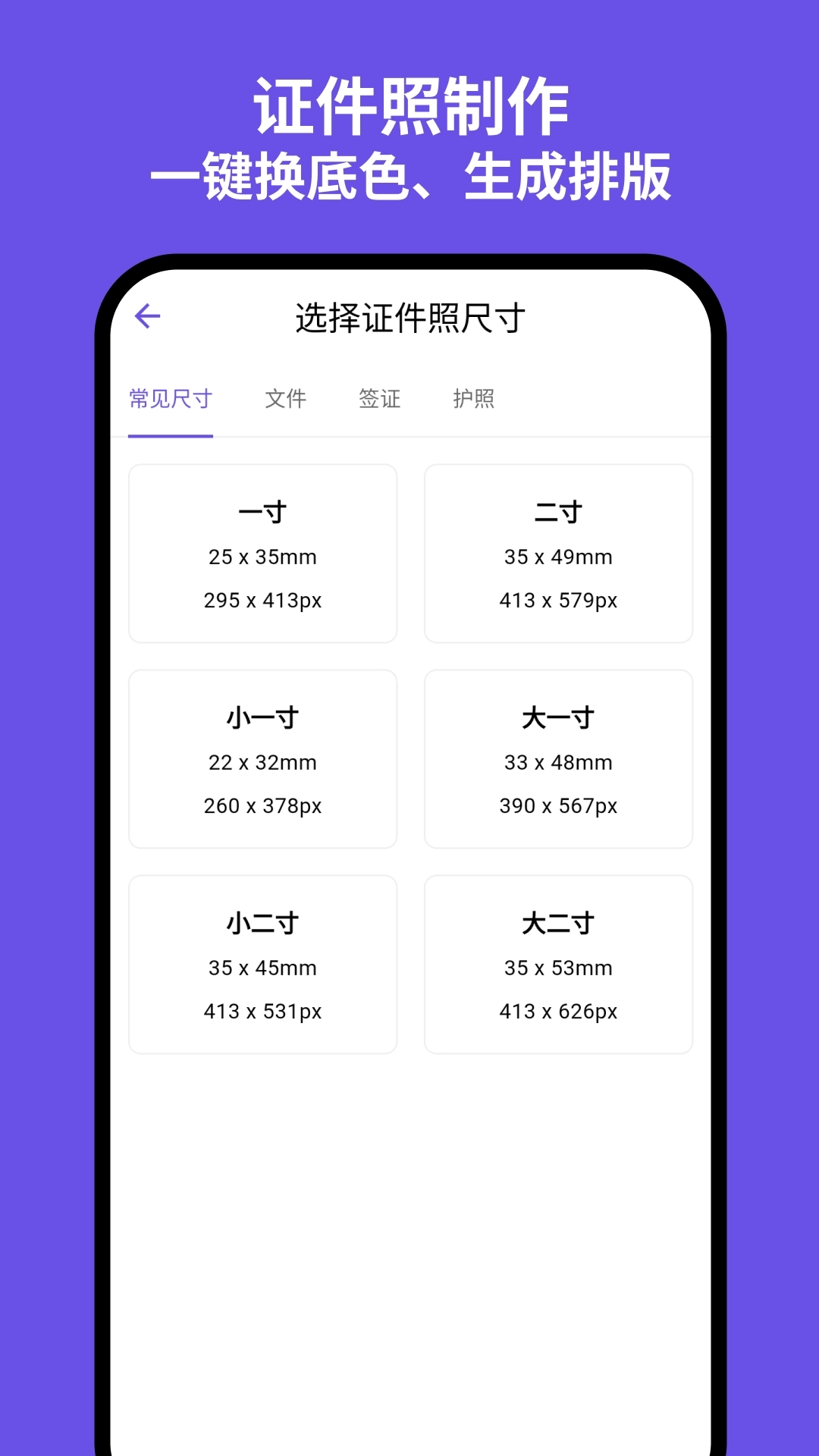The height and width of the screenshot is (1456, 819).
Task: Choose the 小二寸 photo option
Action: tap(263, 963)
